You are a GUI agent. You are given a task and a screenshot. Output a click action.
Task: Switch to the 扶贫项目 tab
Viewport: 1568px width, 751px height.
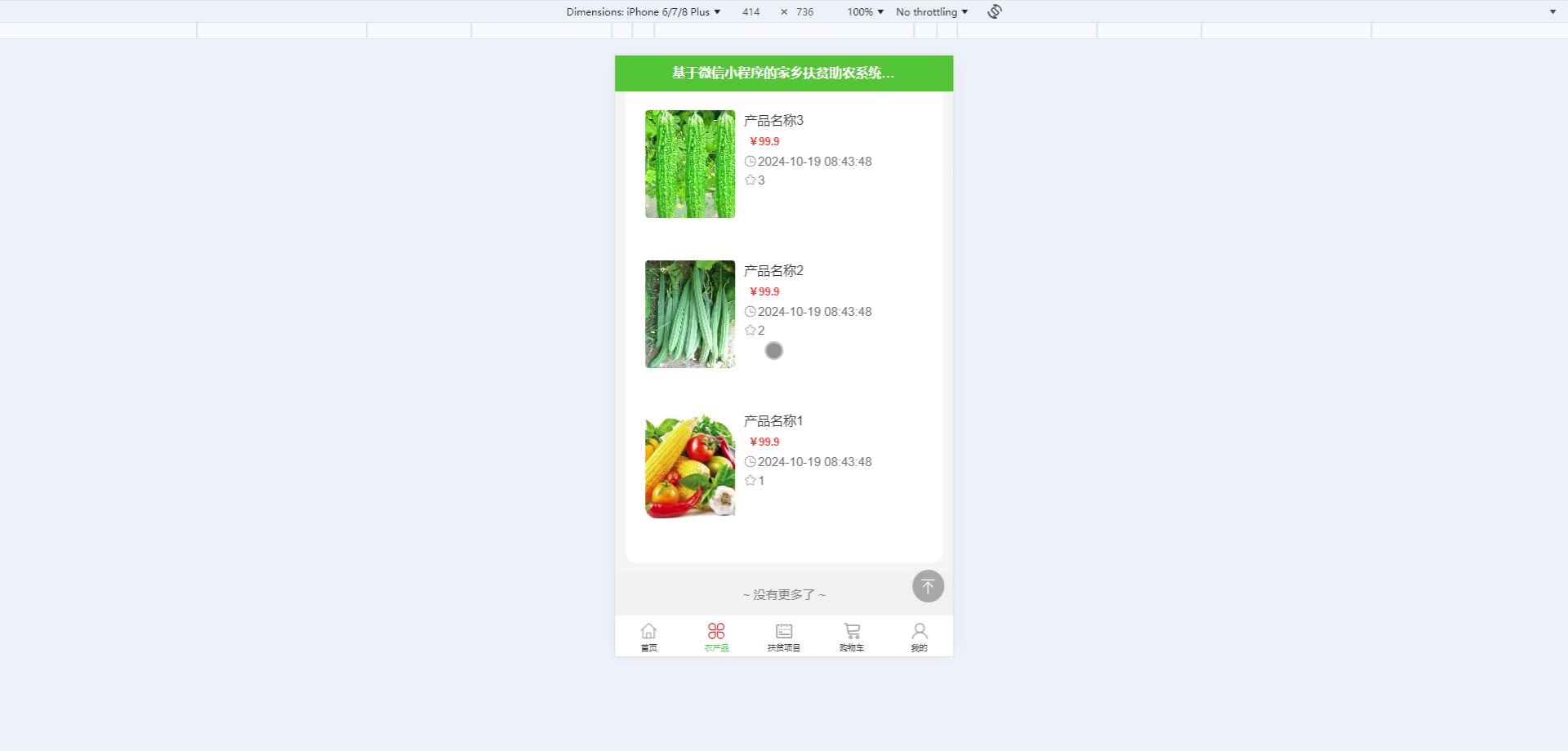point(784,637)
